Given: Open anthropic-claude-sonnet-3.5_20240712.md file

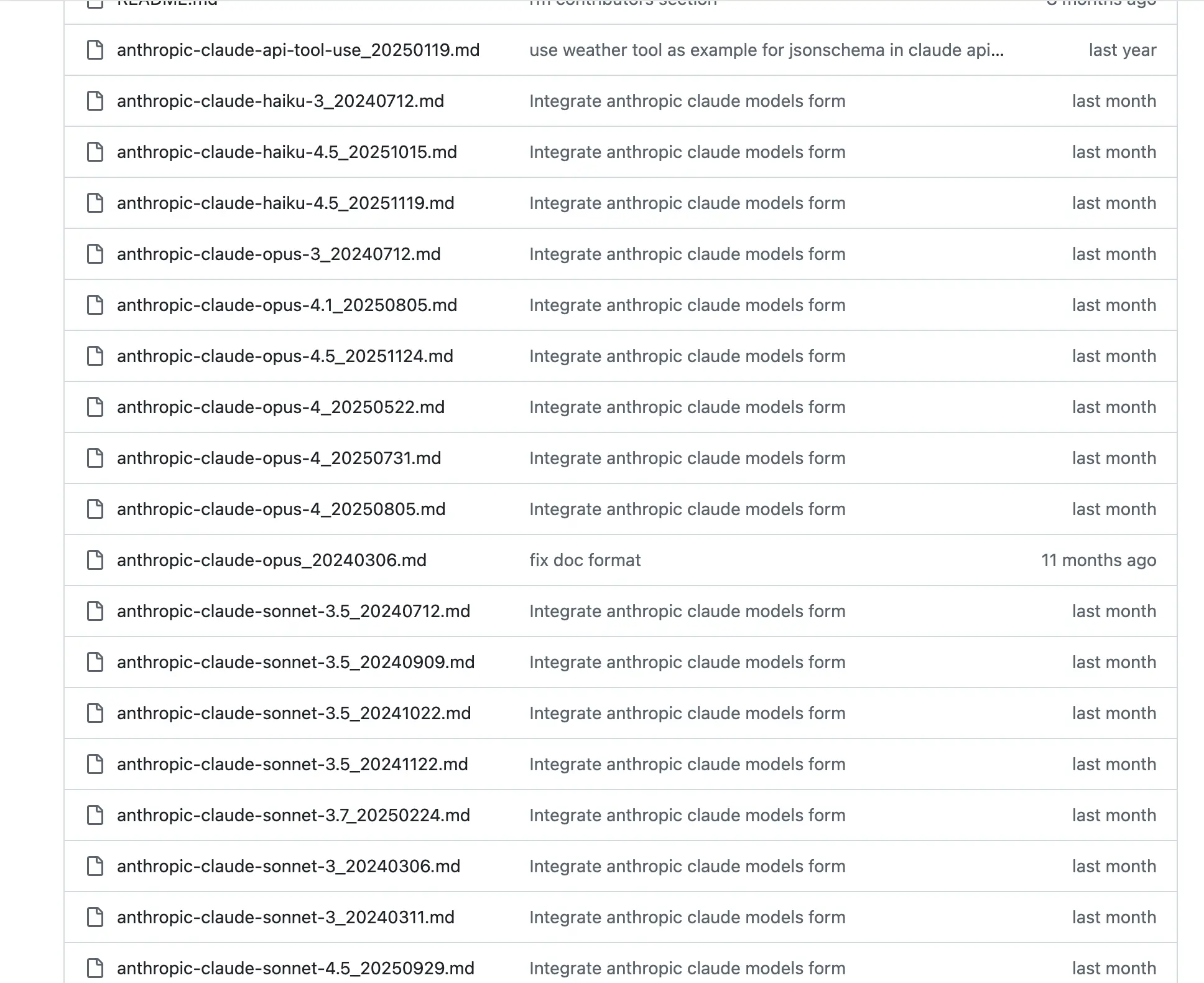Looking at the screenshot, I should pyautogui.click(x=293, y=612).
